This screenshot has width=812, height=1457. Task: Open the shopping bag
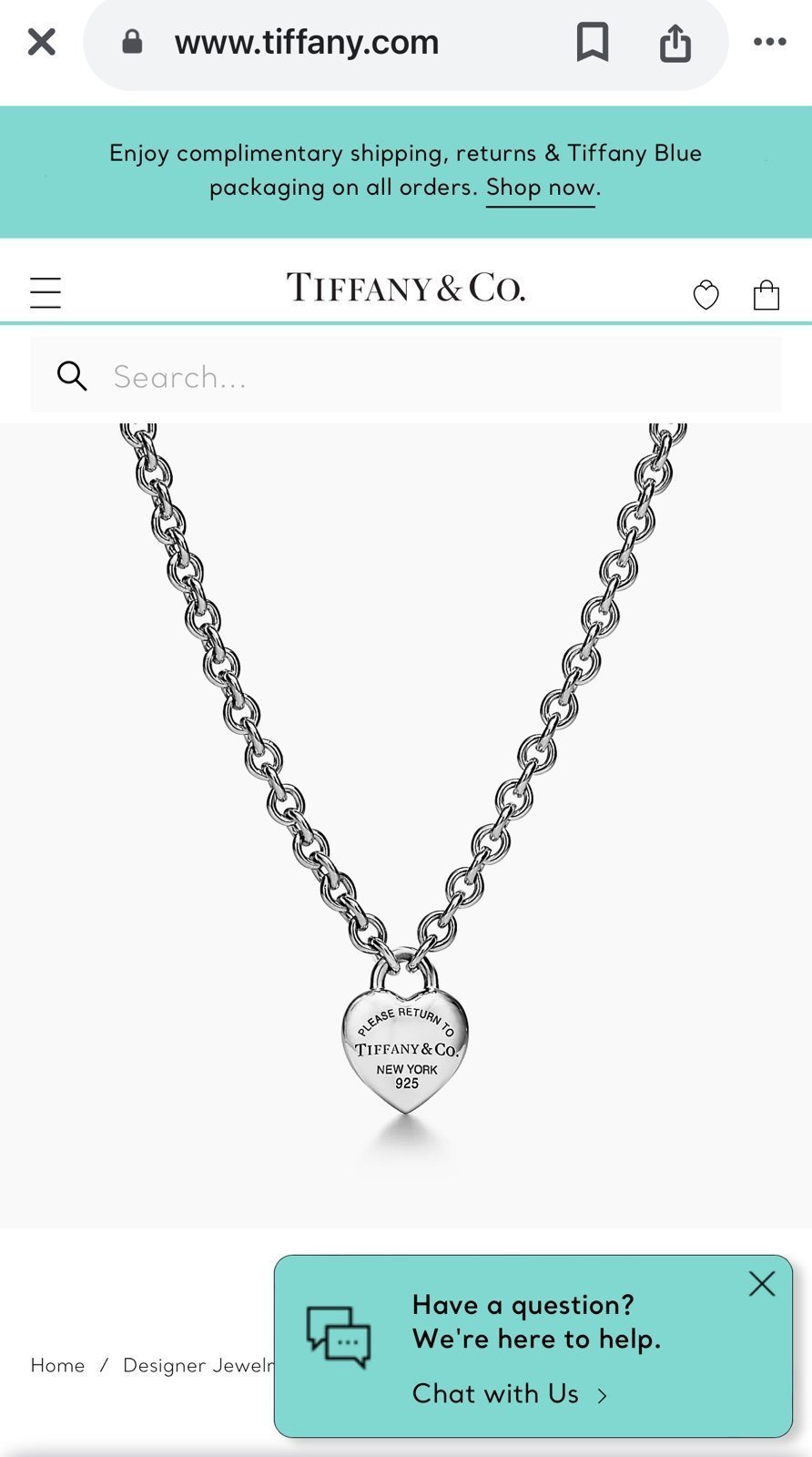766,295
